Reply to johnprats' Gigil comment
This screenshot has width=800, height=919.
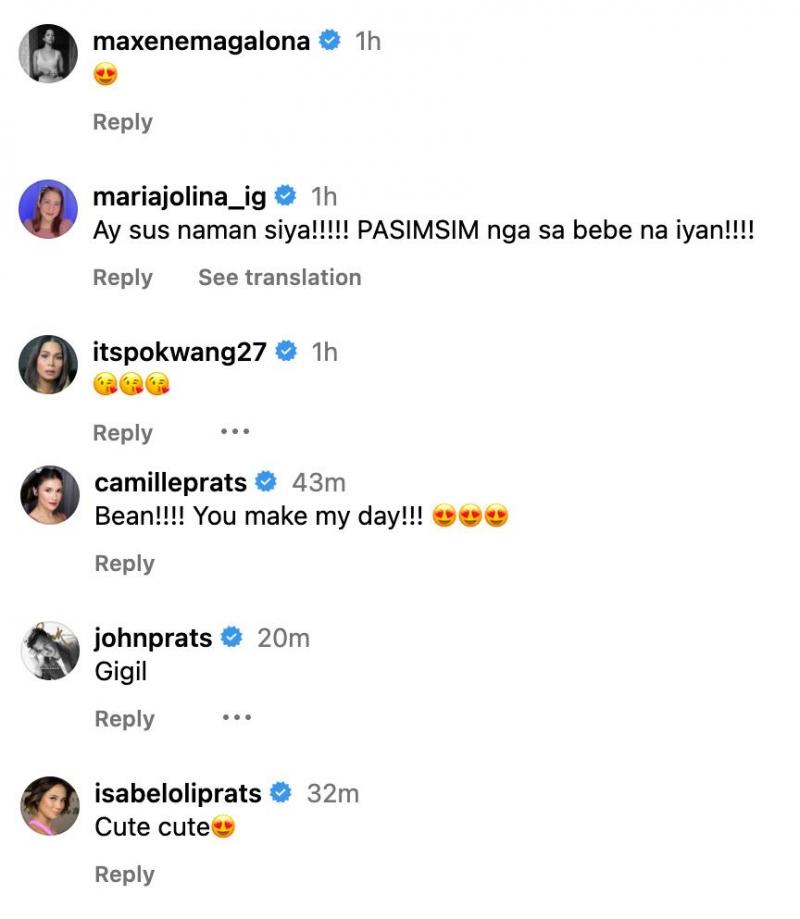pyautogui.click(x=124, y=718)
